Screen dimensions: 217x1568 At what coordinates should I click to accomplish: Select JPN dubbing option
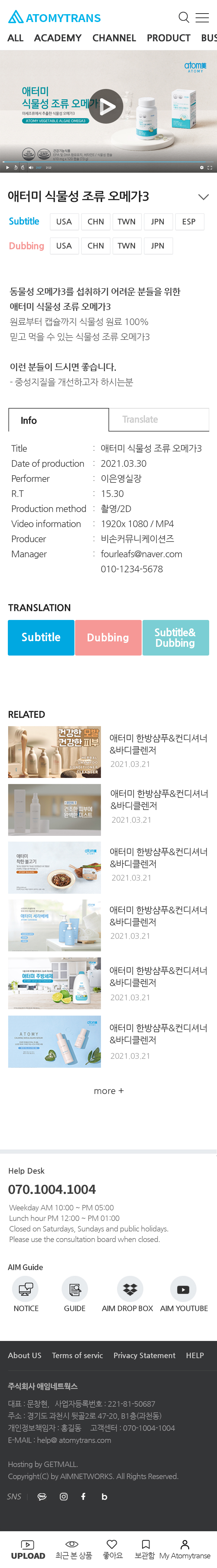(x=157, y=246)
